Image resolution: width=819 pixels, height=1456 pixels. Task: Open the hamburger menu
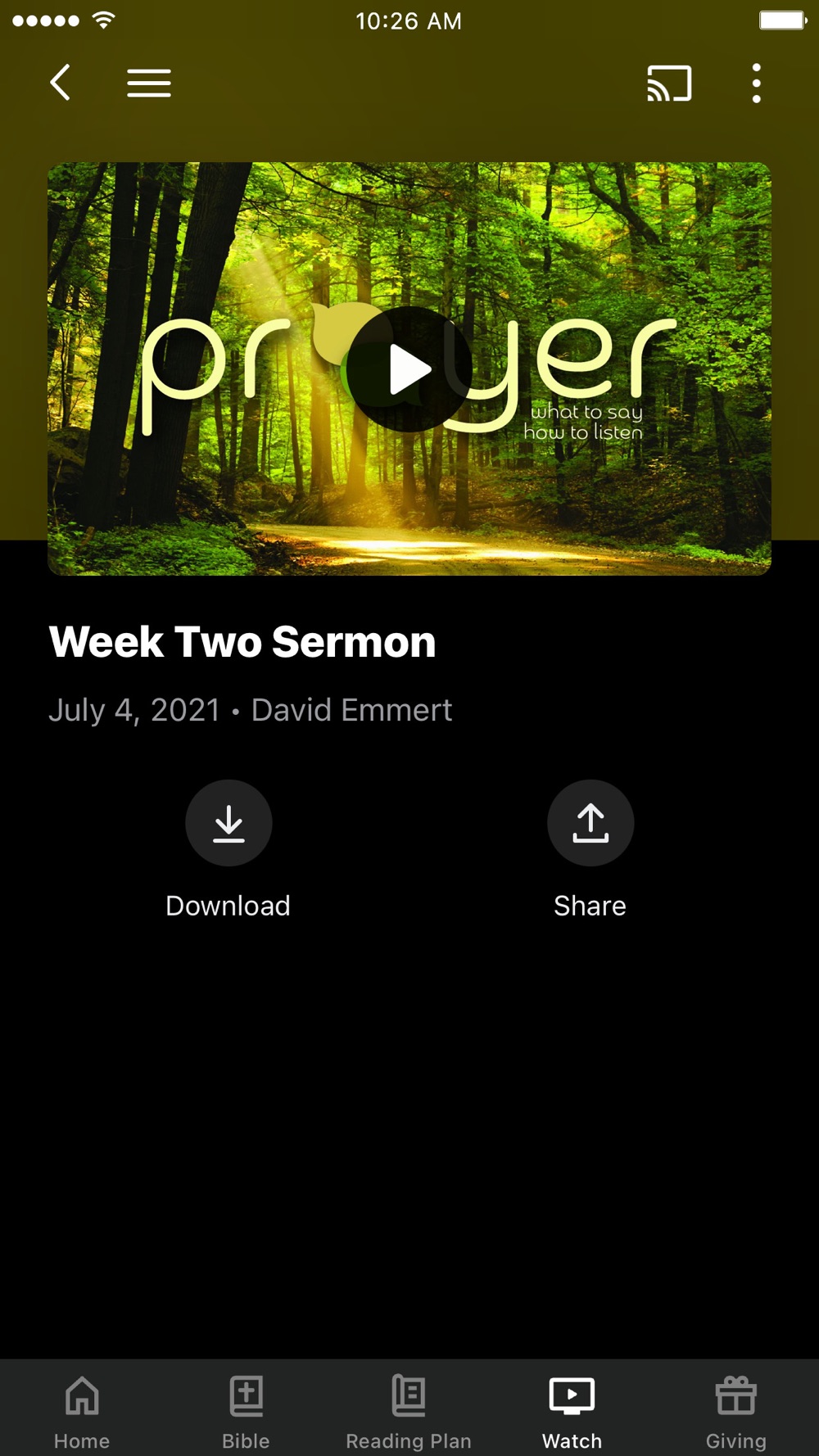tap(149, 83)
